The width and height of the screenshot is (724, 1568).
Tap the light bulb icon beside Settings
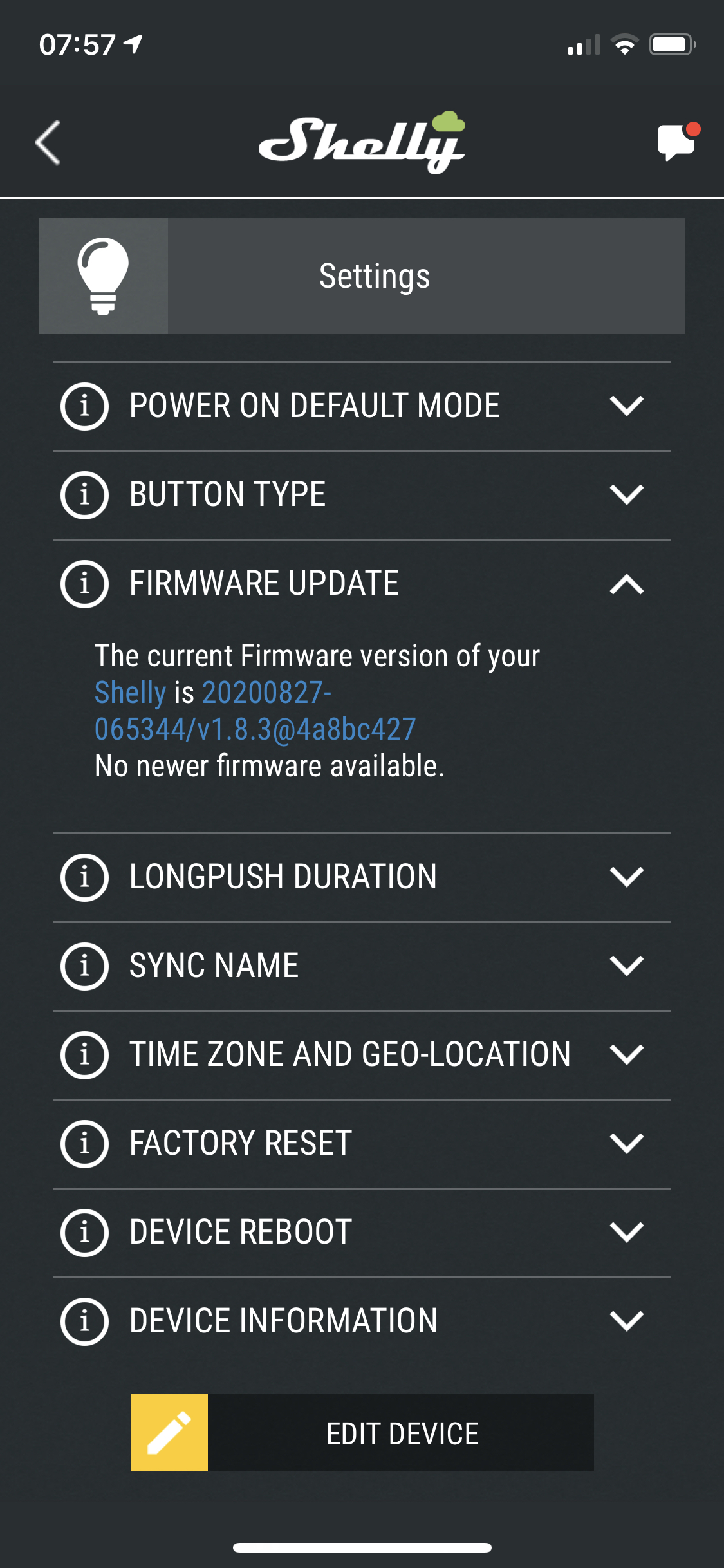click(x=103, y=276)
